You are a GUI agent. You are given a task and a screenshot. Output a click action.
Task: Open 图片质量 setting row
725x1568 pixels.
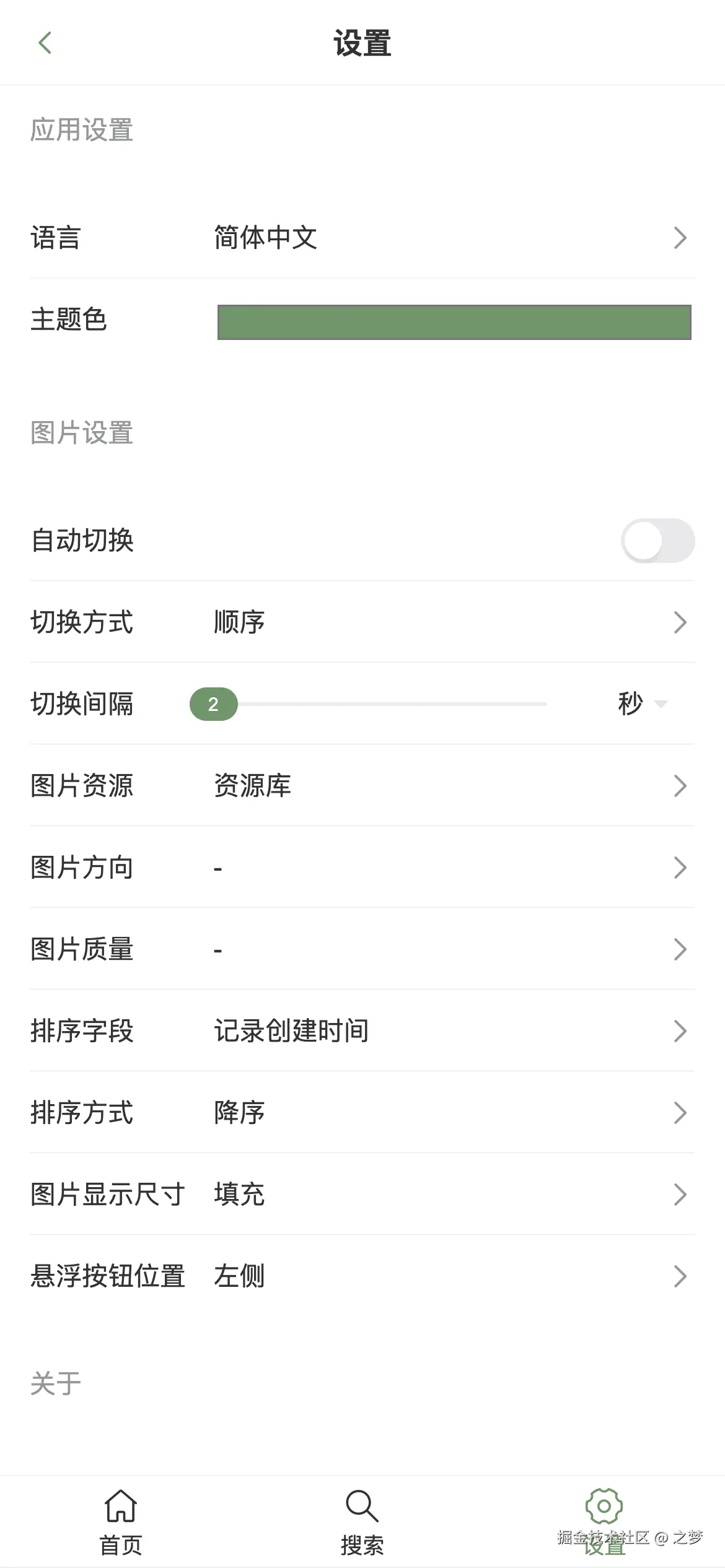[x=362, y=949]
